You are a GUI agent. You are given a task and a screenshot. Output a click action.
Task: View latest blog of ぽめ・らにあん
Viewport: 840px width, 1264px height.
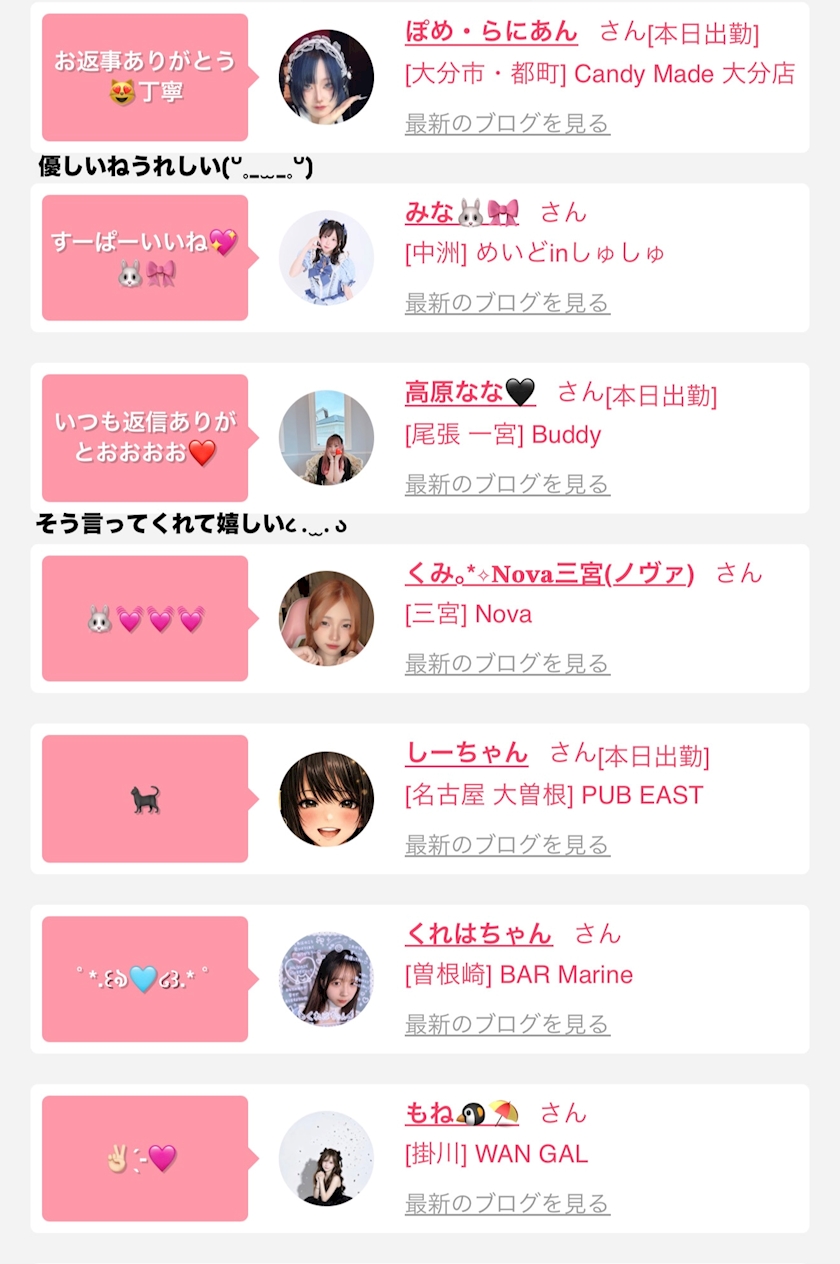point(507,124)
